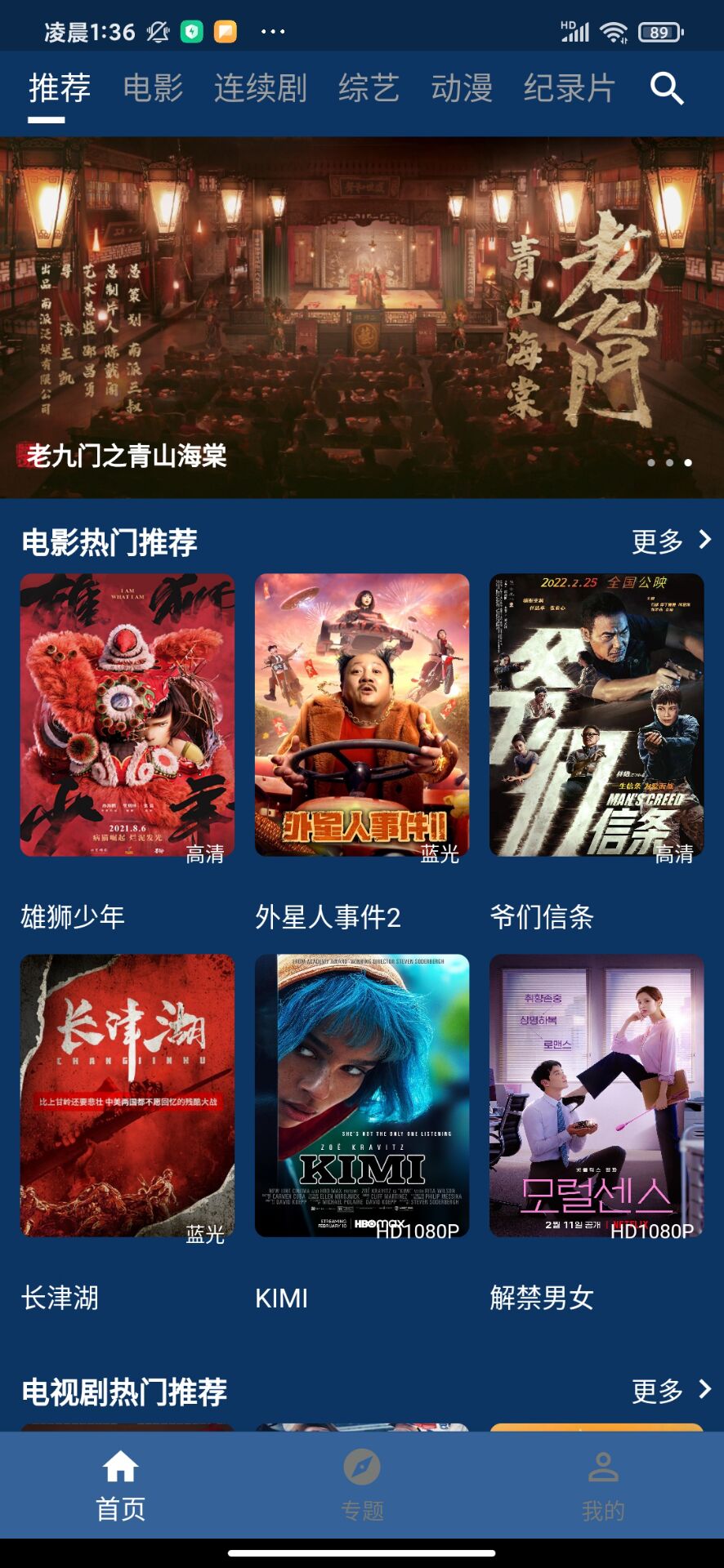
Task: Open the KIMI movie poster
Action: [x=362, y=1094]
